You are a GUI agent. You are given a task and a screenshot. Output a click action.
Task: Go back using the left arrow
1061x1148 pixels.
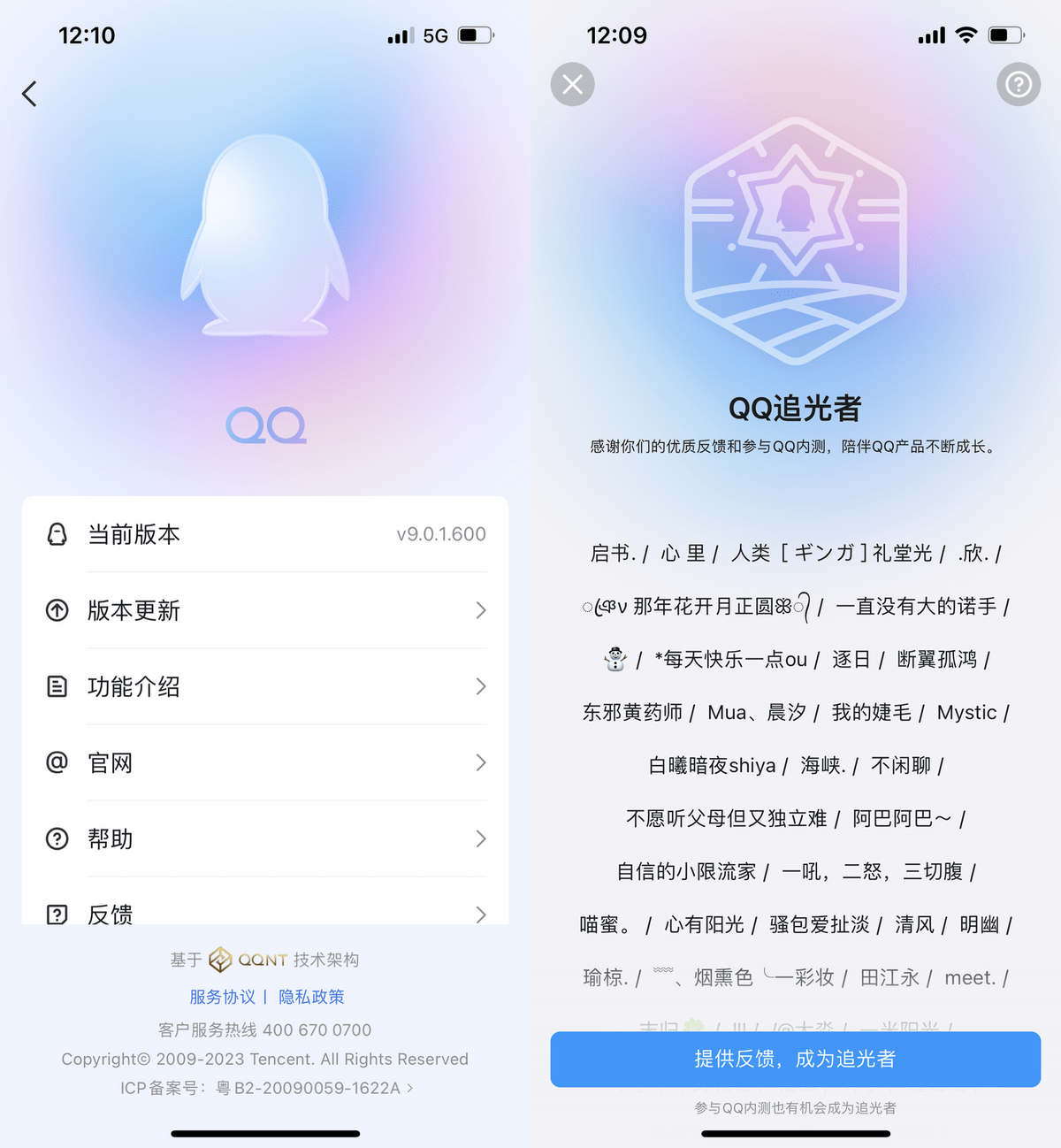tap(30, 94)
